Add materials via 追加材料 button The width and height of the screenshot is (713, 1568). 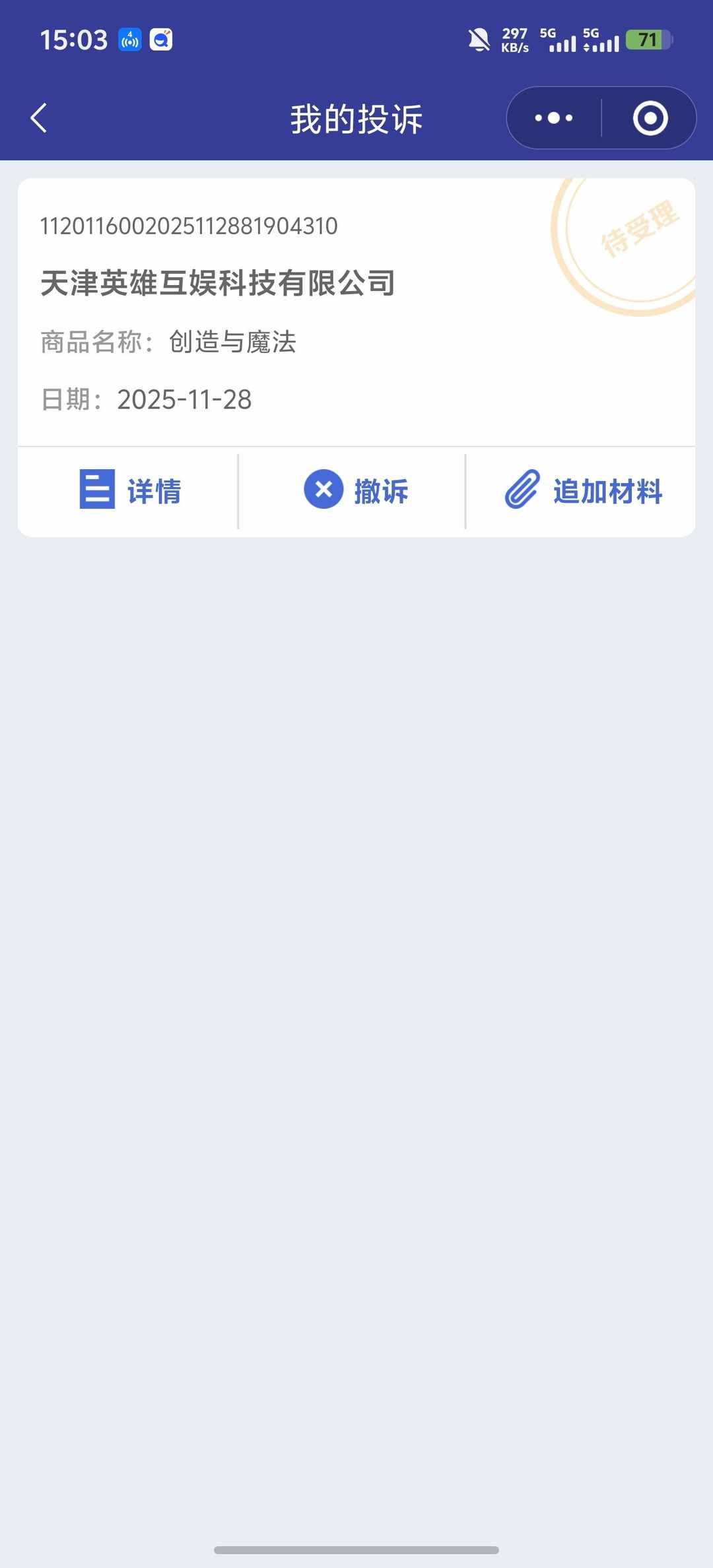[608, 490]
